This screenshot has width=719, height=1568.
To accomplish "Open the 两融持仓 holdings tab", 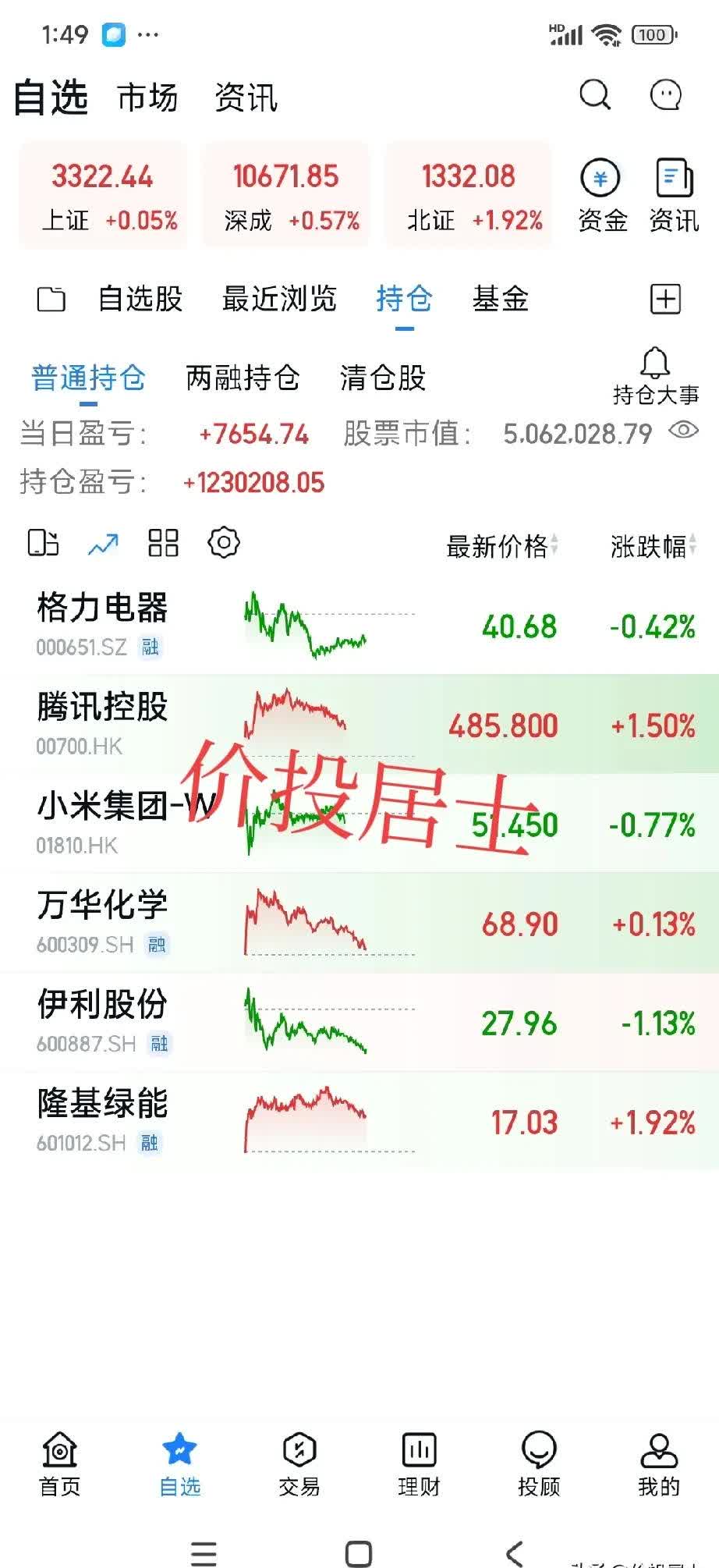I will coord(243,377).
